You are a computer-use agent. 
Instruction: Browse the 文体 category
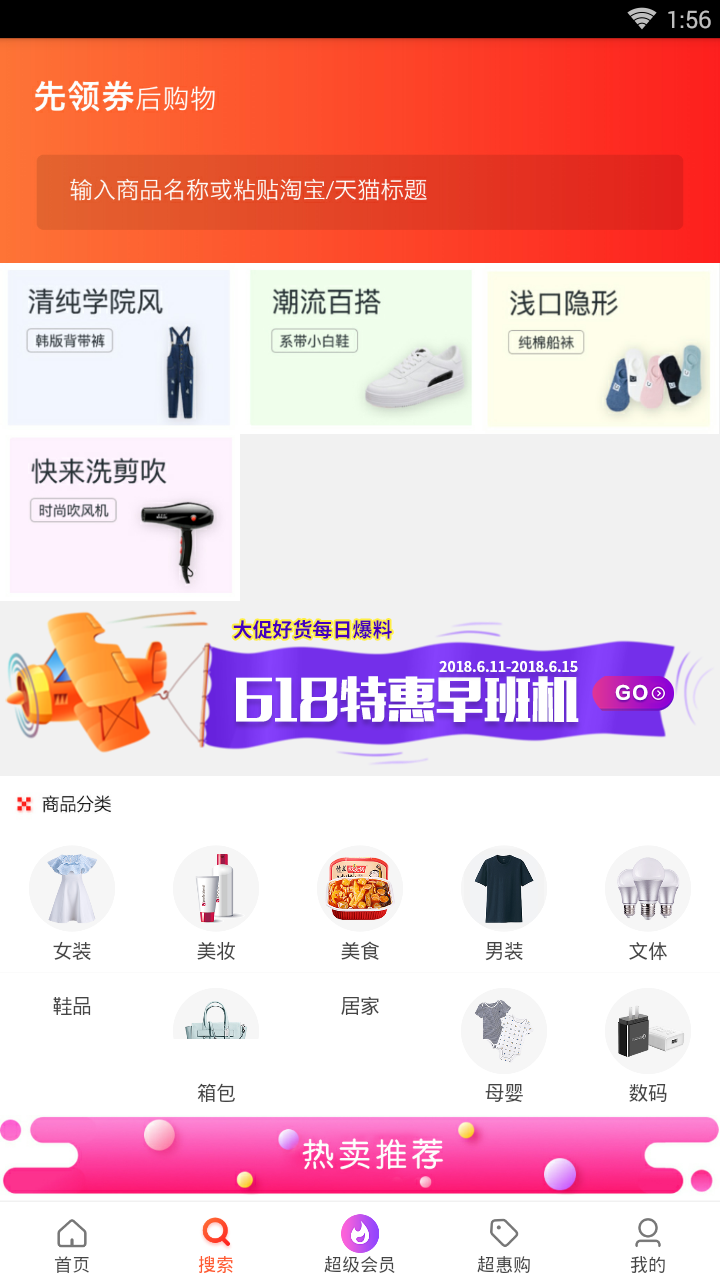(x=648, y=902)
